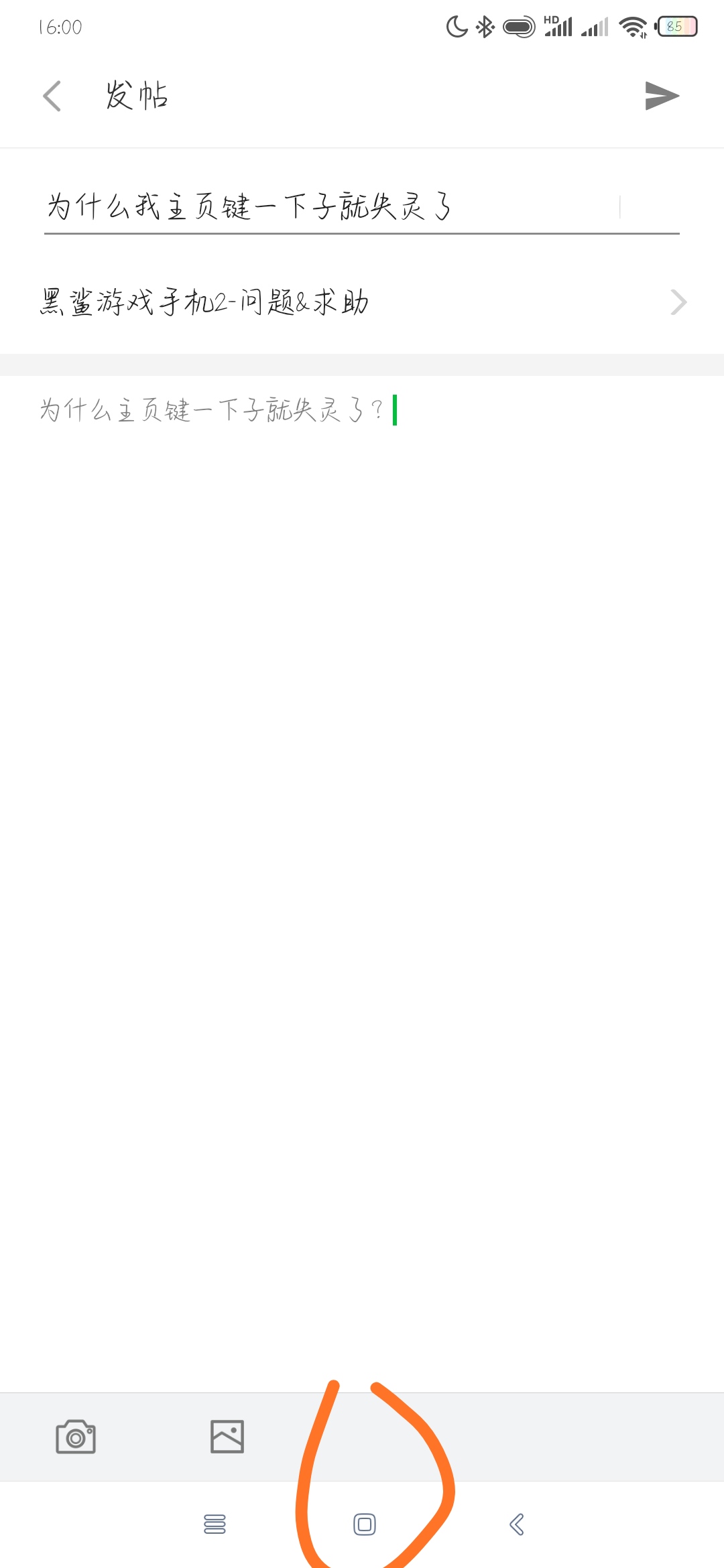Go back from the 发帖 screen
This screenshot has width=724, height=1568.
tap(52, 96)
